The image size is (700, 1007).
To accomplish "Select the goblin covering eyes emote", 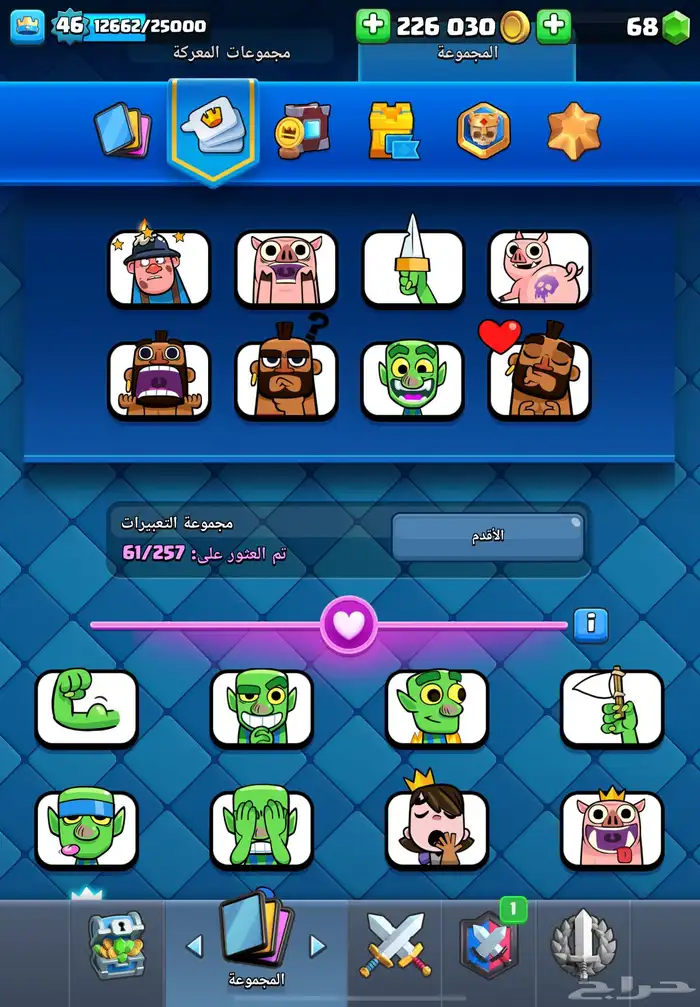I will coord(261,829).
